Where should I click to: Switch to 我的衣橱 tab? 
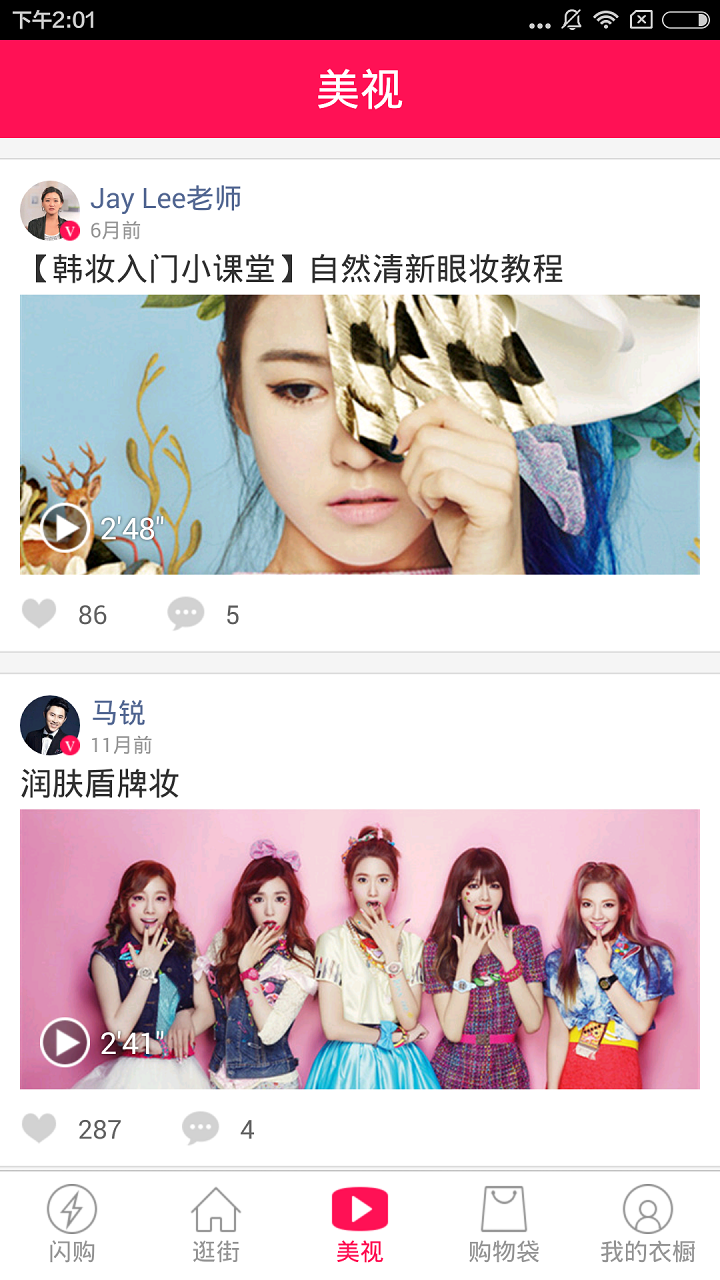pos(648,1224)
